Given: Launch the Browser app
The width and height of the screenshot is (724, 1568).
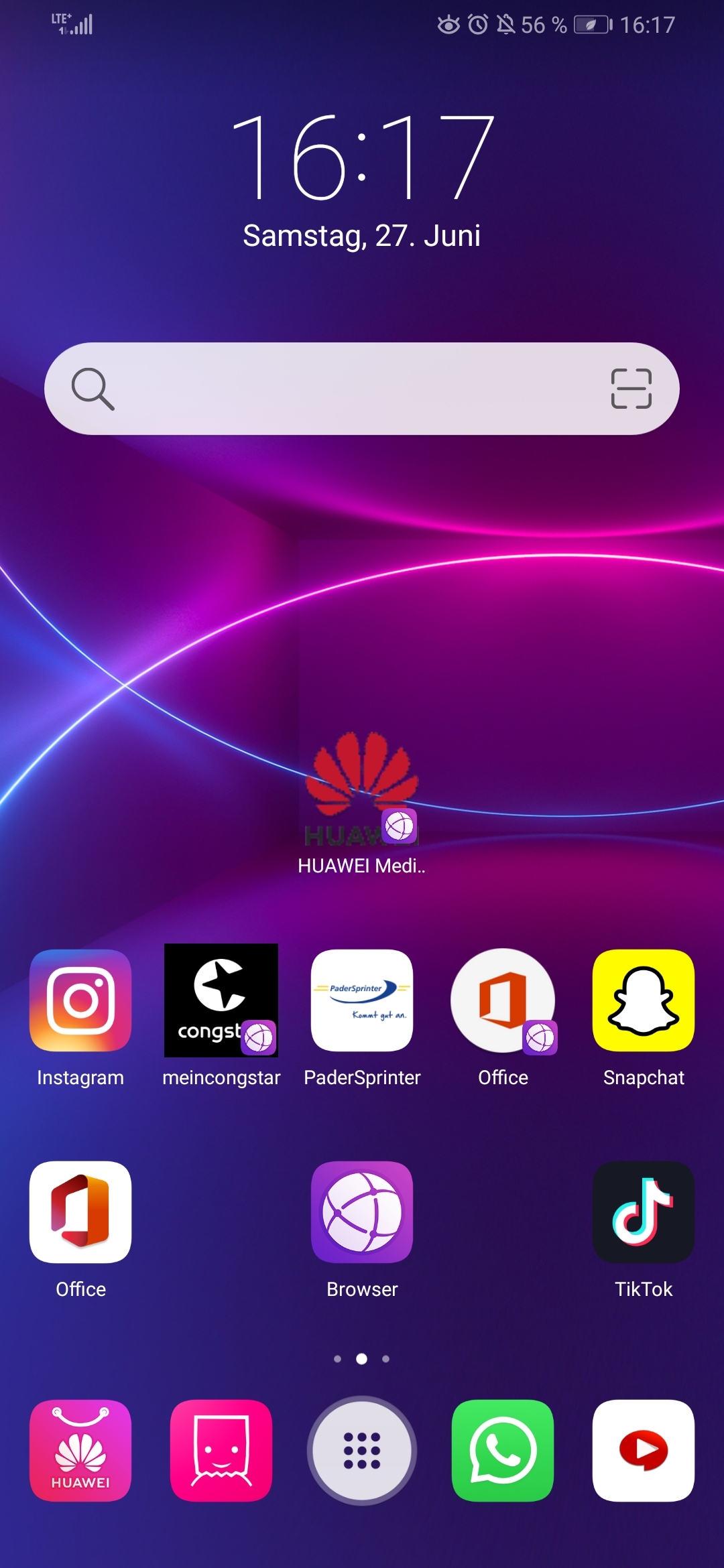Looking at the screenshot, I should tap(362, 1212).
